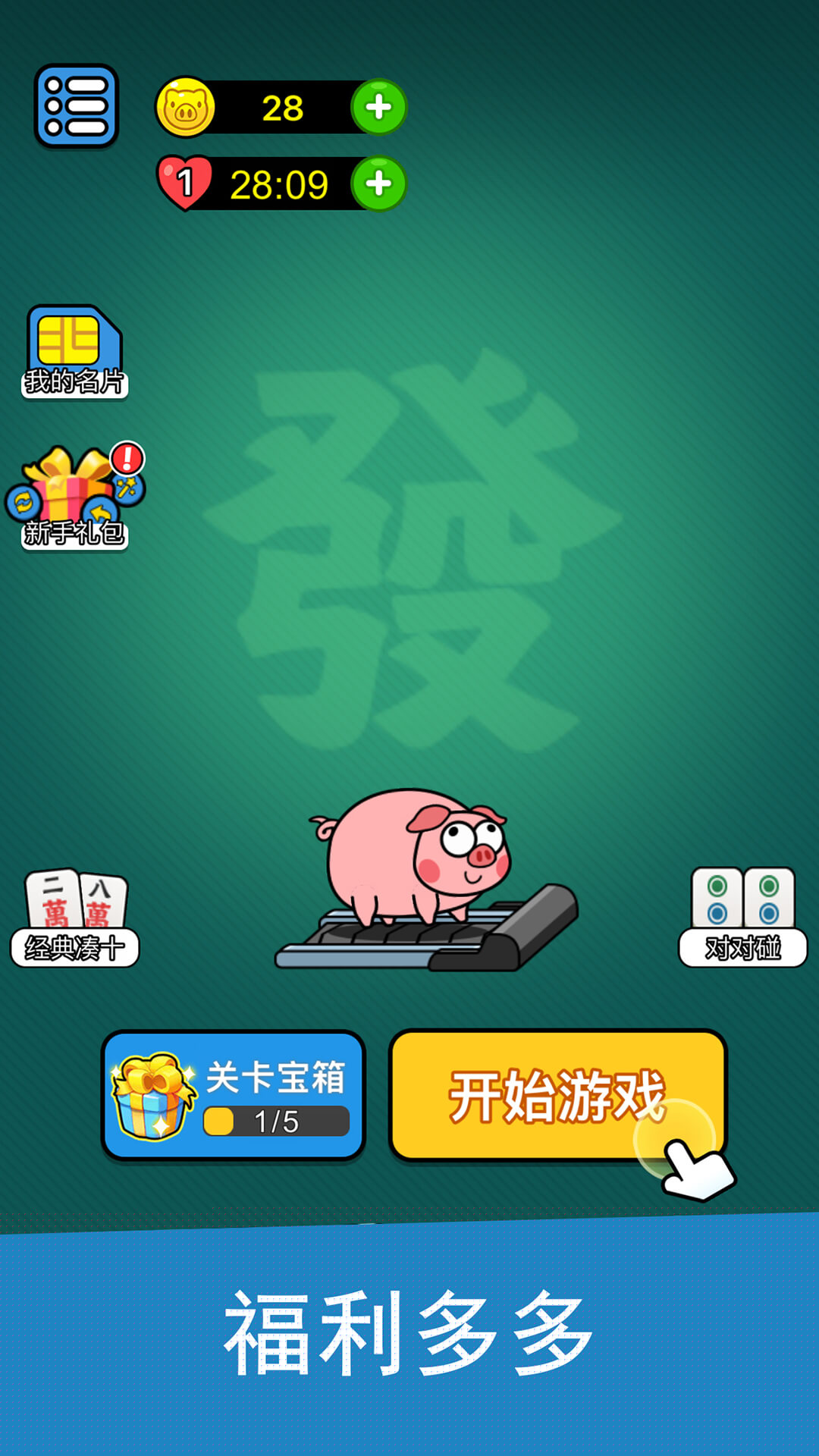Claim the 新手礼包 gift pack
Image resolution: width=819 pixels, height=1456 pixels.
(74, 497)
